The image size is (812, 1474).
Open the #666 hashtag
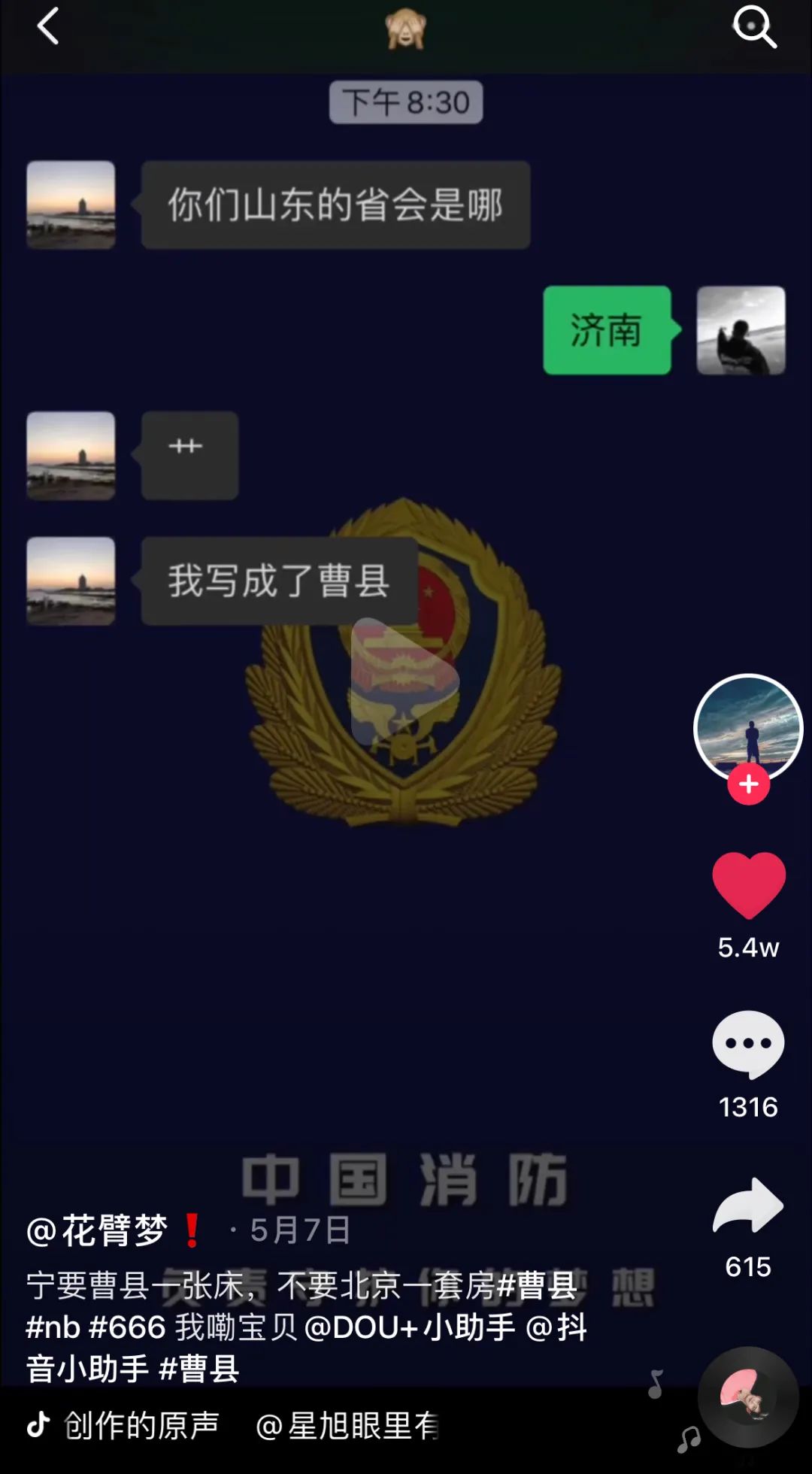point(126,1327)
